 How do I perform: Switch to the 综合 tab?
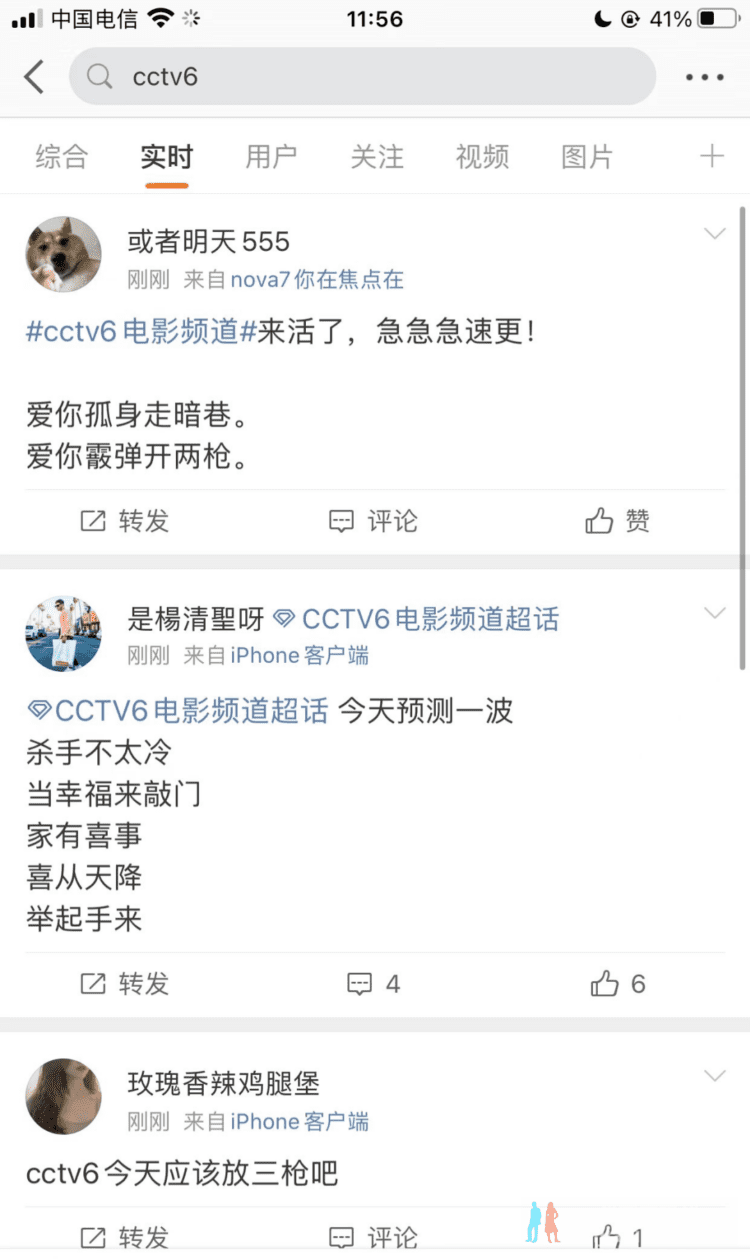pyautogui.click(x=61, y=157)
